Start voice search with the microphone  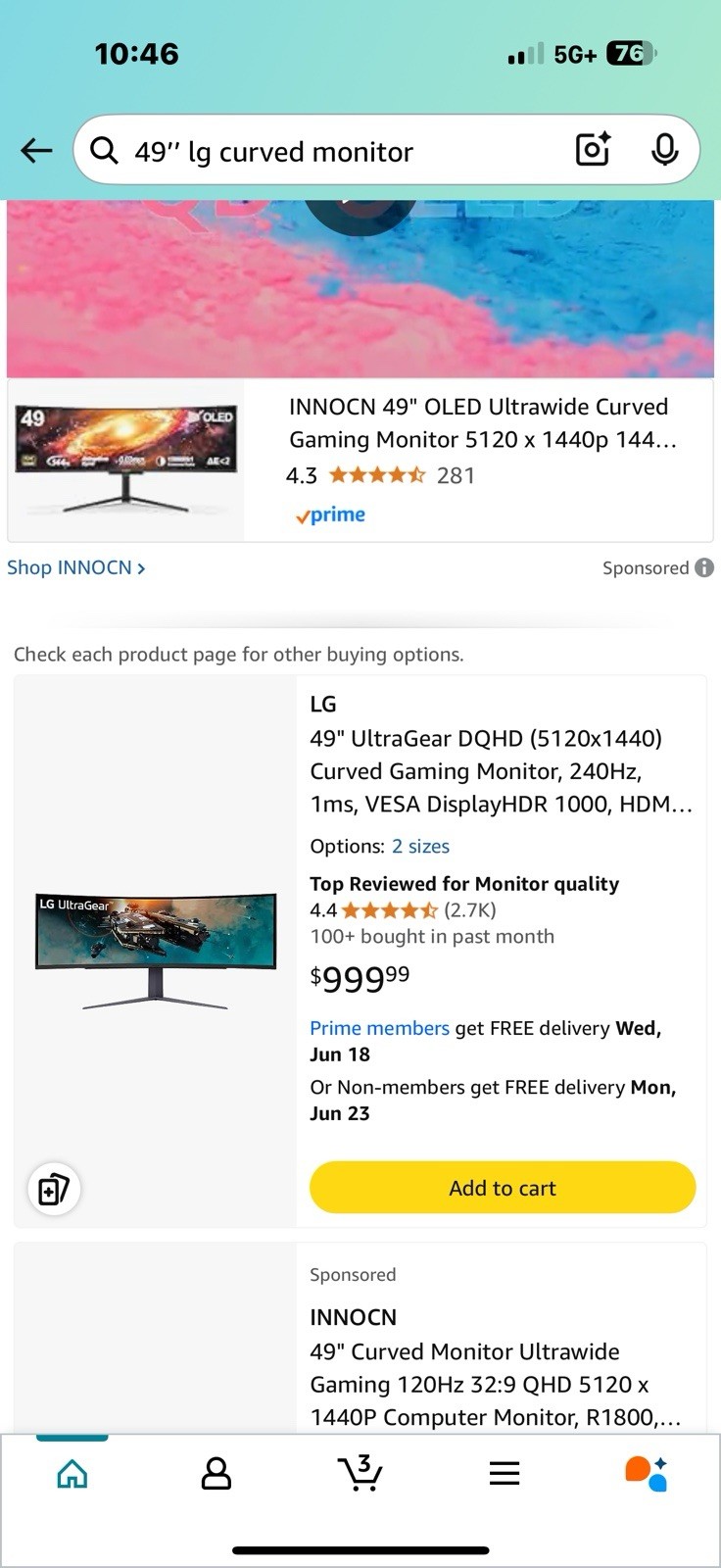(664, 150)
